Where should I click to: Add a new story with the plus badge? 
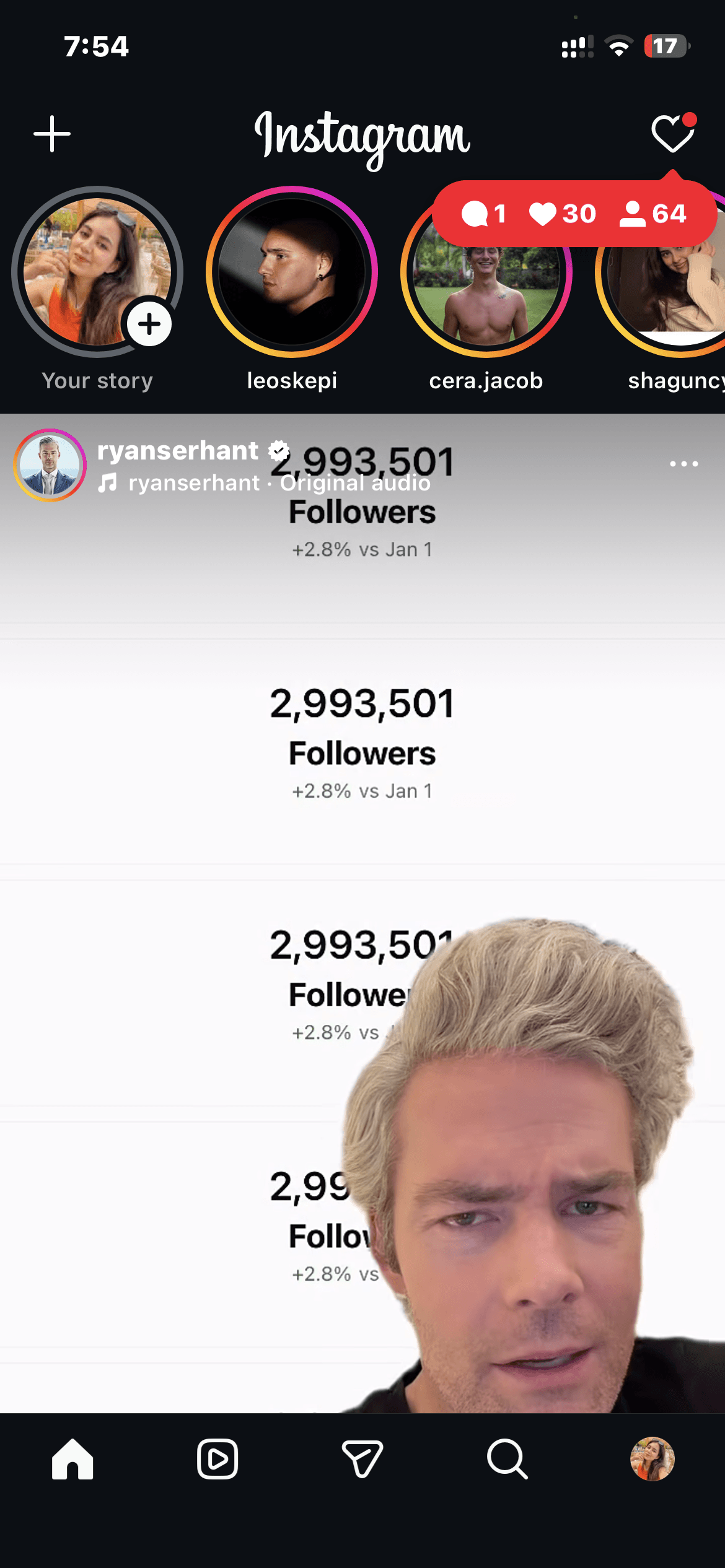[150, 325]
